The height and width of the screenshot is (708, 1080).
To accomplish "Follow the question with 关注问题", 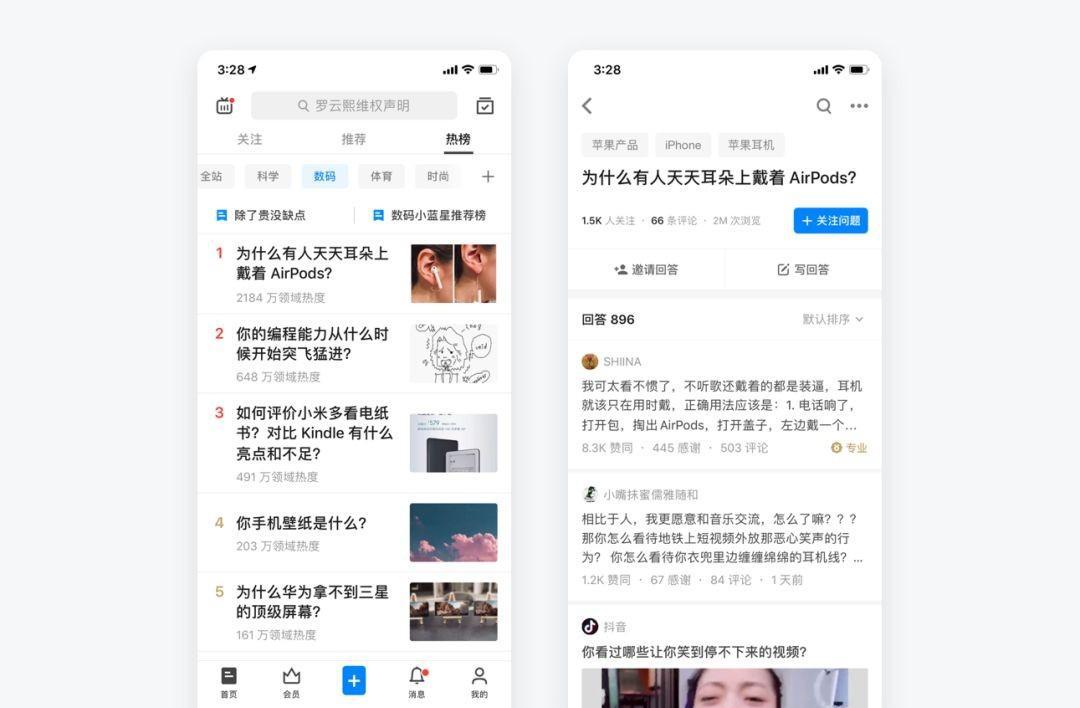I will (x=830, y=221).
